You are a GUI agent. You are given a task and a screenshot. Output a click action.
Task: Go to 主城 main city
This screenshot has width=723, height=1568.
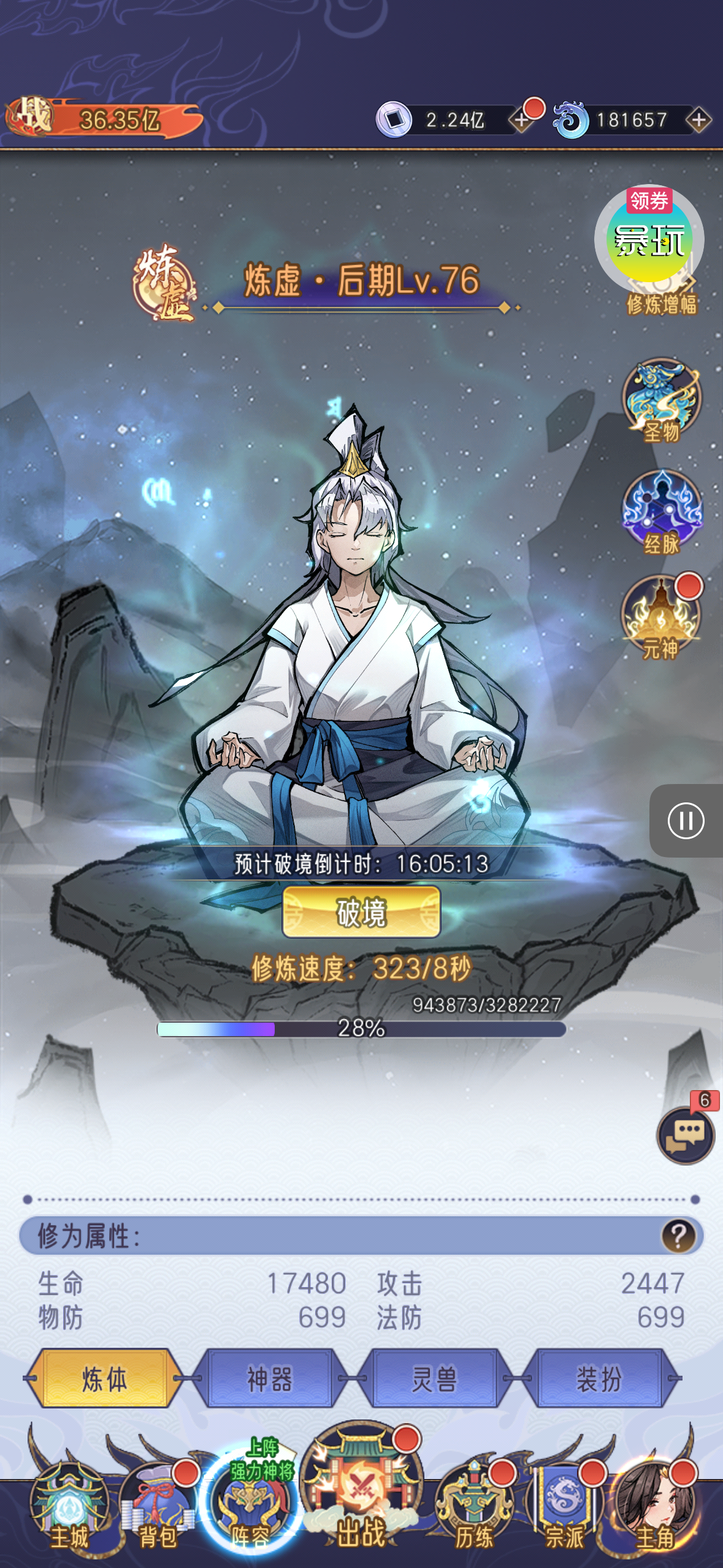[x=69, y=1503]
